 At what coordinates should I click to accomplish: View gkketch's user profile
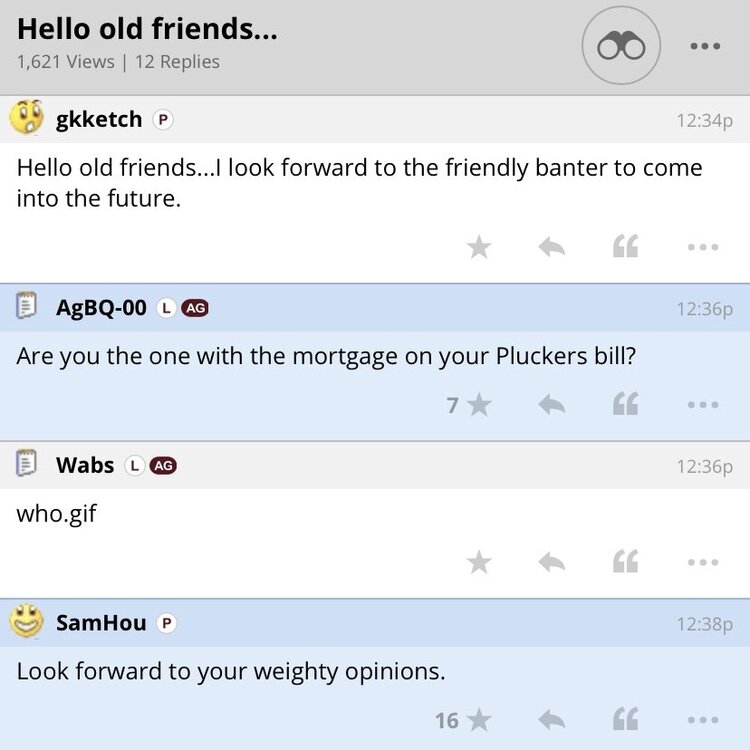(99, 120)
